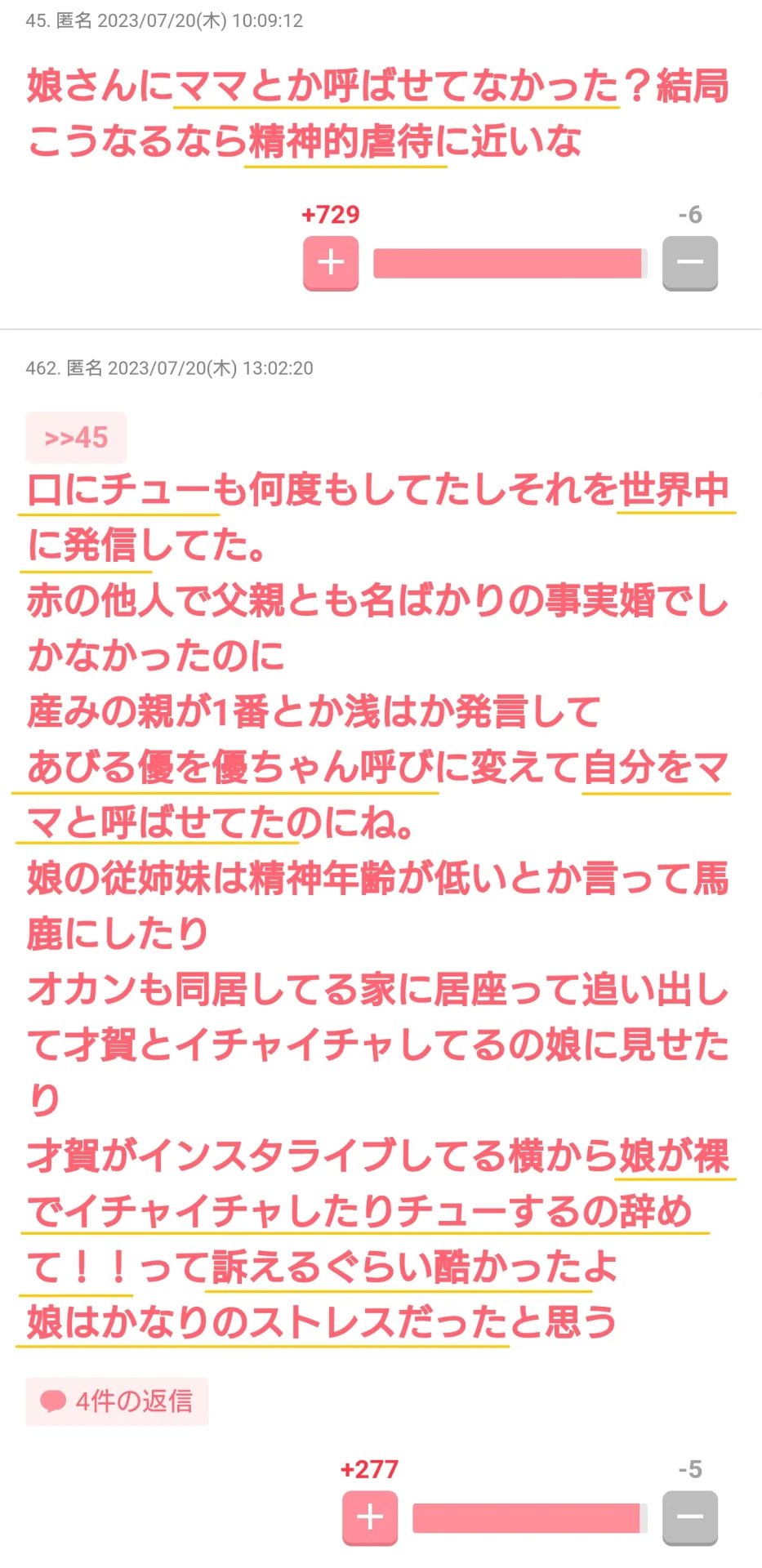Open the >>45 reply reference link

coord(76,438)
